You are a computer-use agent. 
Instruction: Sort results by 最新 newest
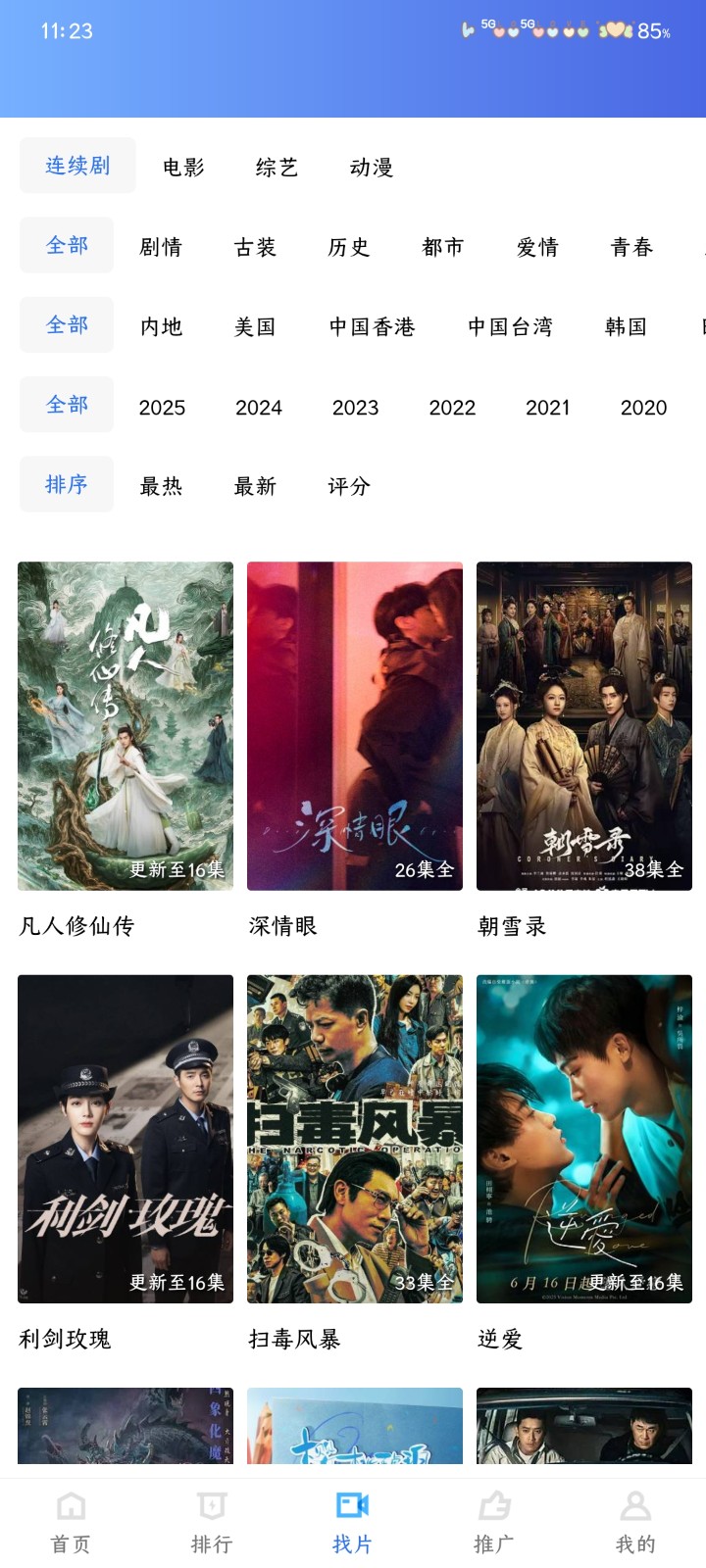(x=256, y=484)
